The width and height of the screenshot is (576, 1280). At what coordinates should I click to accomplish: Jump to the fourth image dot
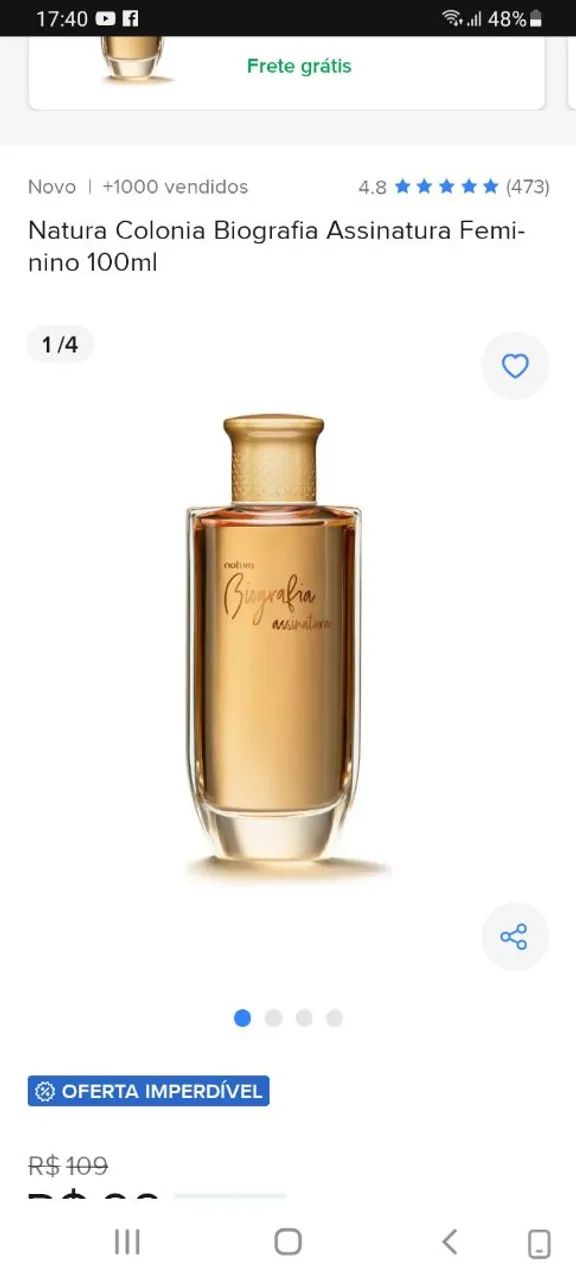click(x=334, y=1018)
